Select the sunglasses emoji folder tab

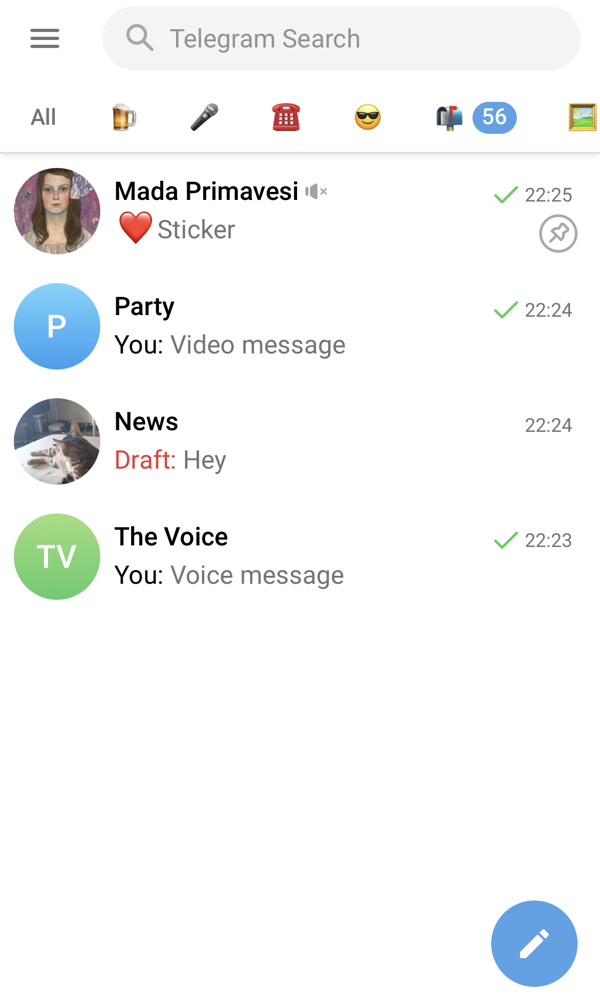coord(368,117)
